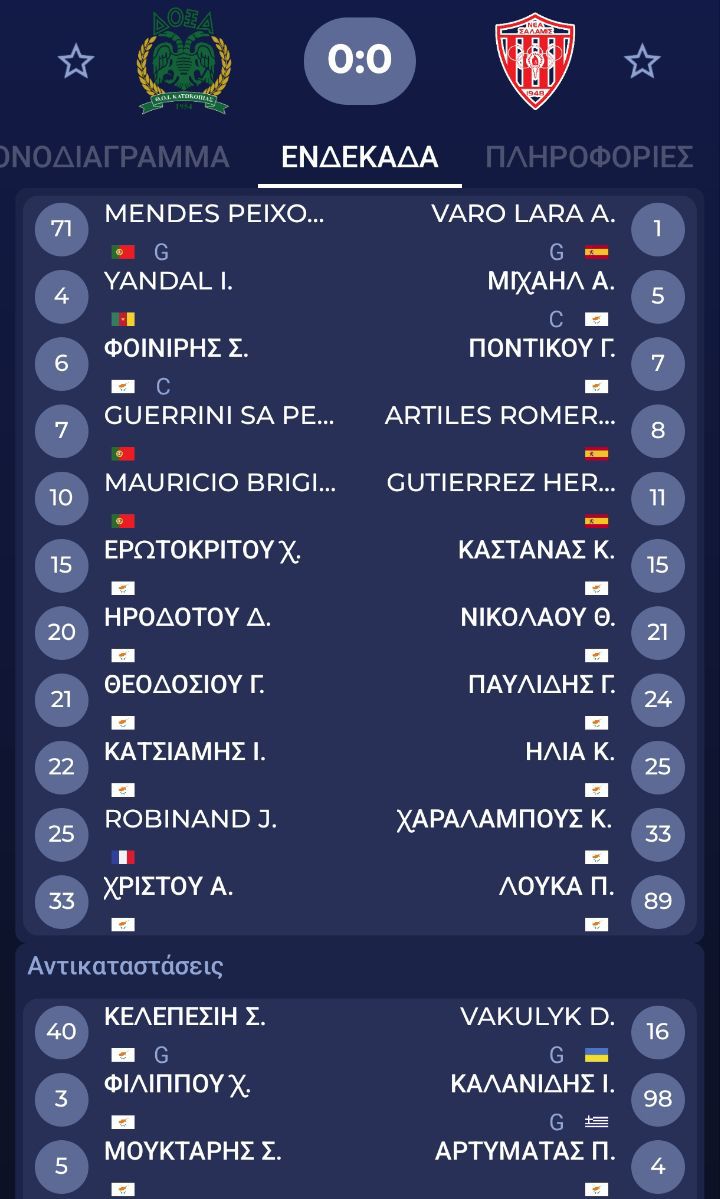This screenshot has height=1199, width=720.
Task: Favorite Nea Salamis with the right star
Action: pyautogui.click(x=642, y=62)
